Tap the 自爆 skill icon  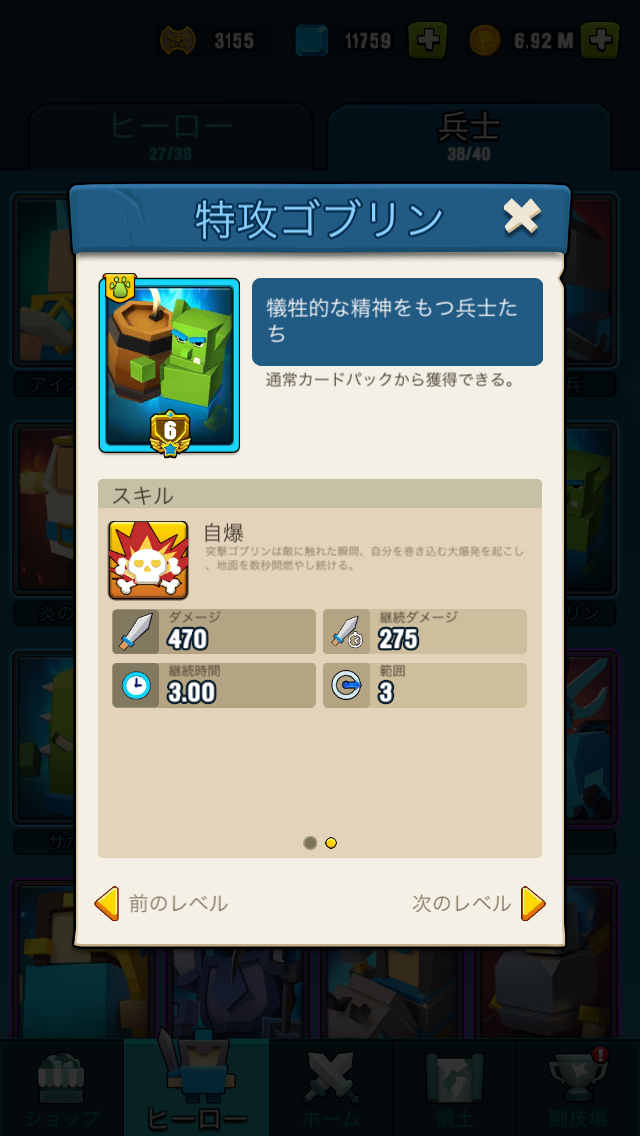tap(148, 560)
